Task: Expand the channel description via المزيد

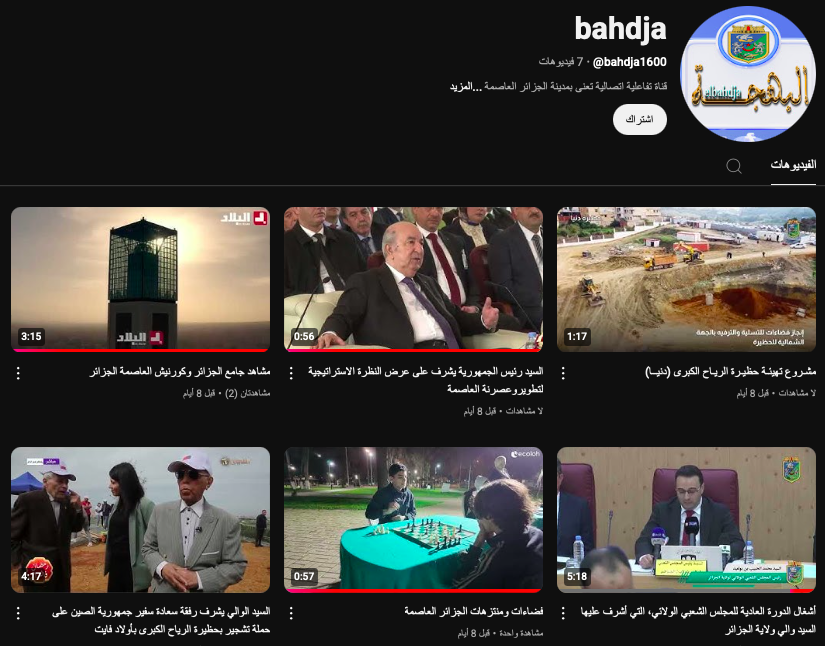Action: pos(461,87)
